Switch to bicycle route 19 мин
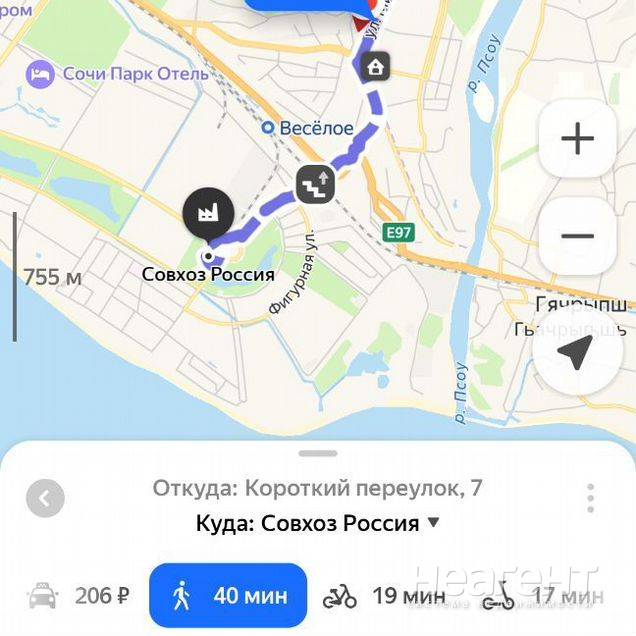The width and height of the screenshot is (636, 636). [x=384, y=597]
